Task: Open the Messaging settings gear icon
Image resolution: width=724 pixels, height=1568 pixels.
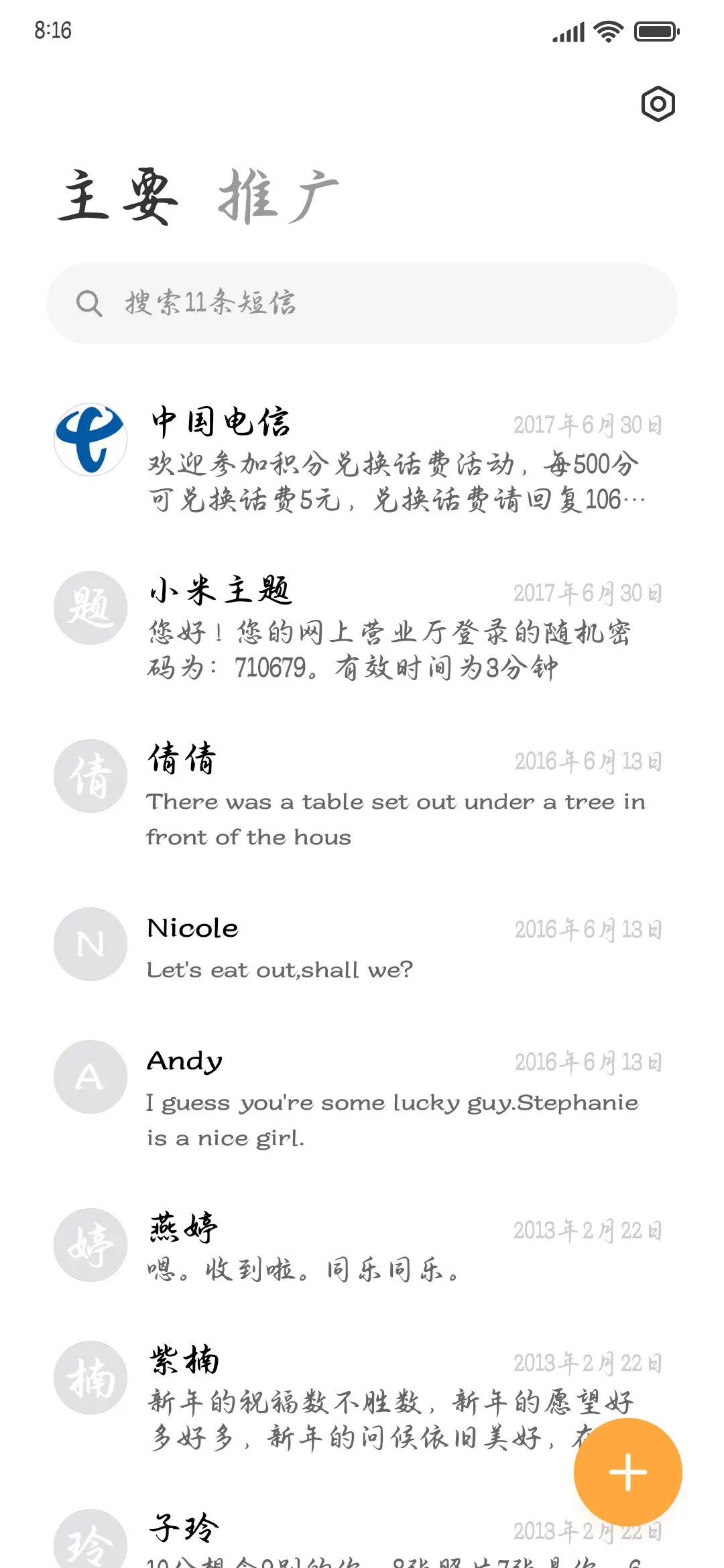Action: tap(658, 105)
